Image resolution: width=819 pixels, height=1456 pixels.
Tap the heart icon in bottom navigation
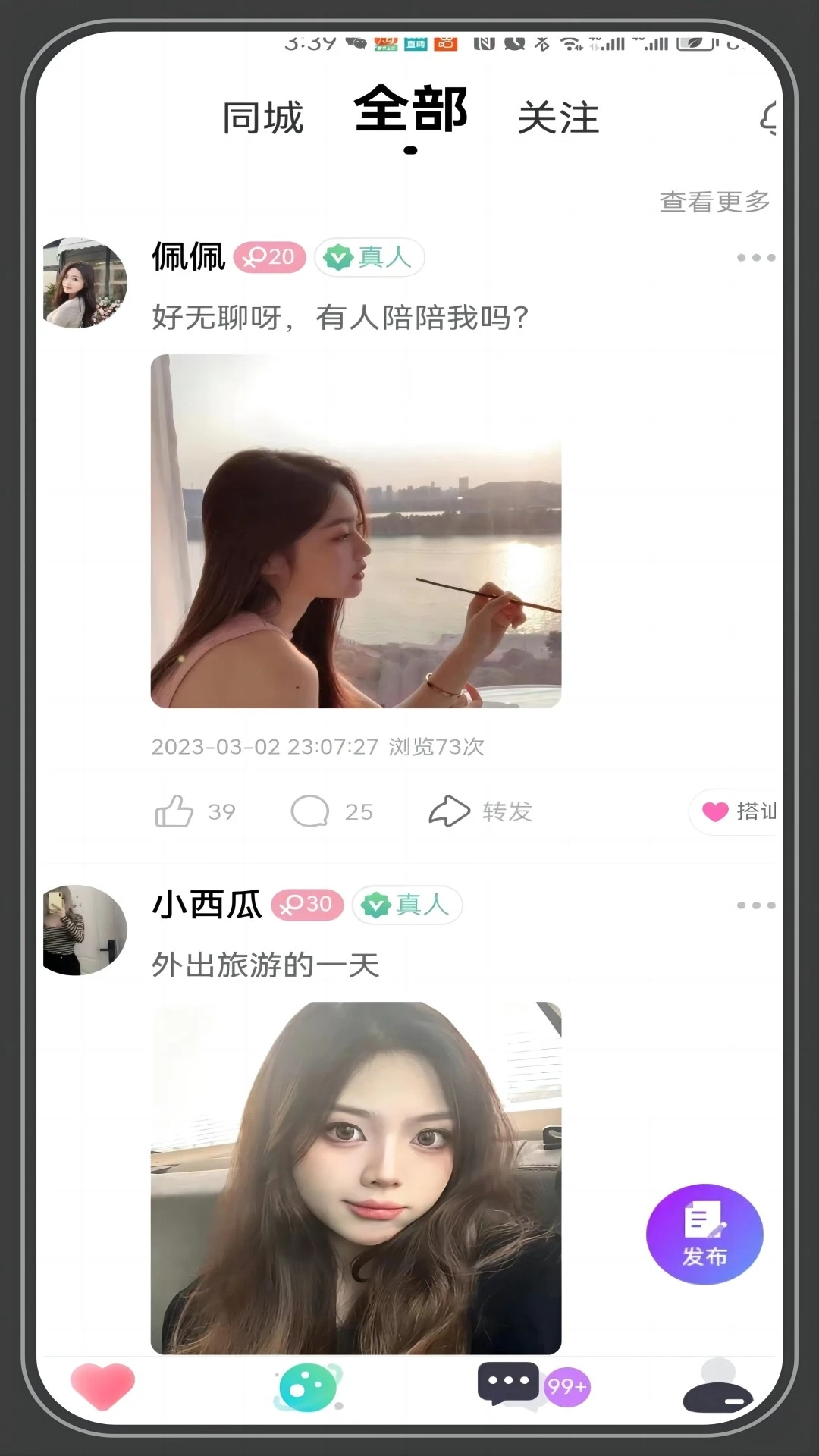point(104,1385)
